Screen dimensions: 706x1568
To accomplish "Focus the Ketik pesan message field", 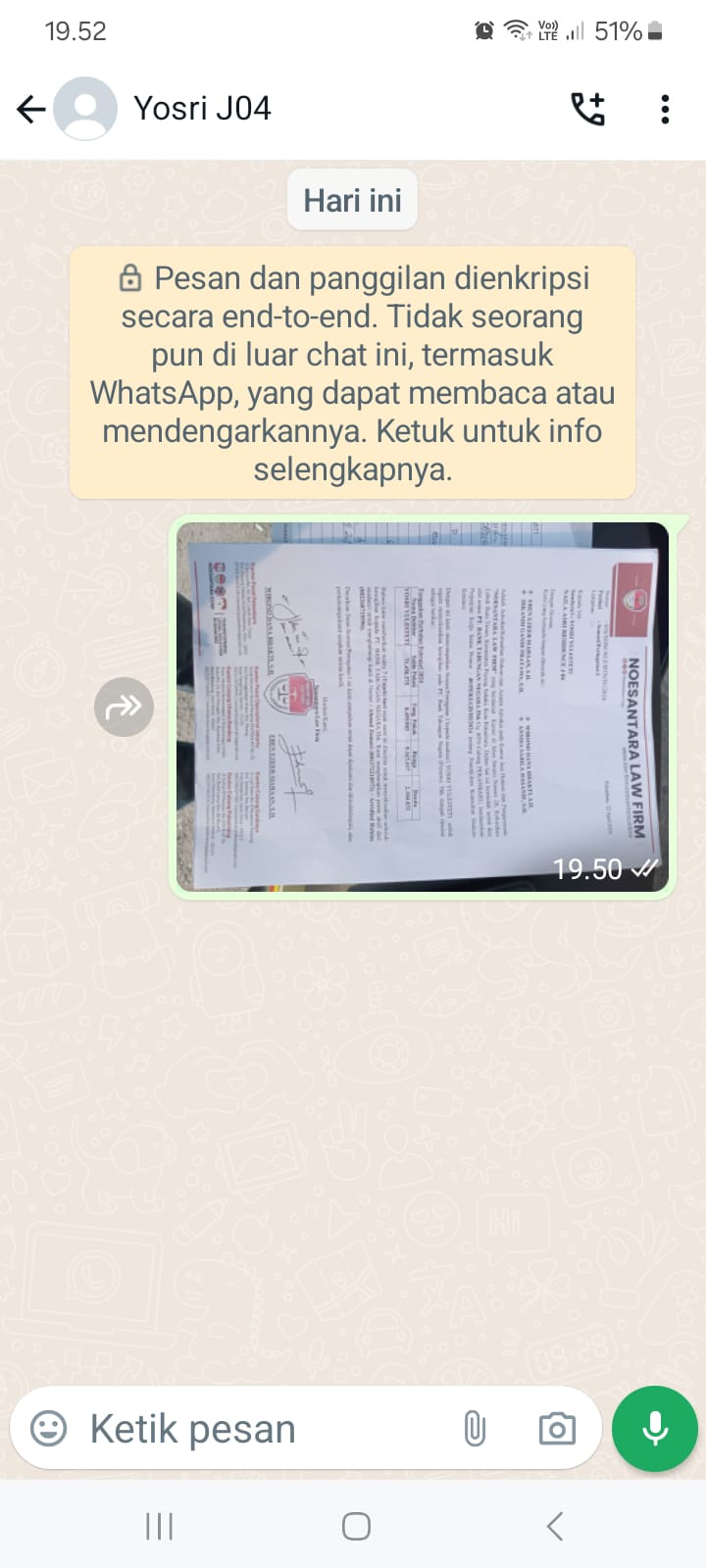I will coord(255,1429).
